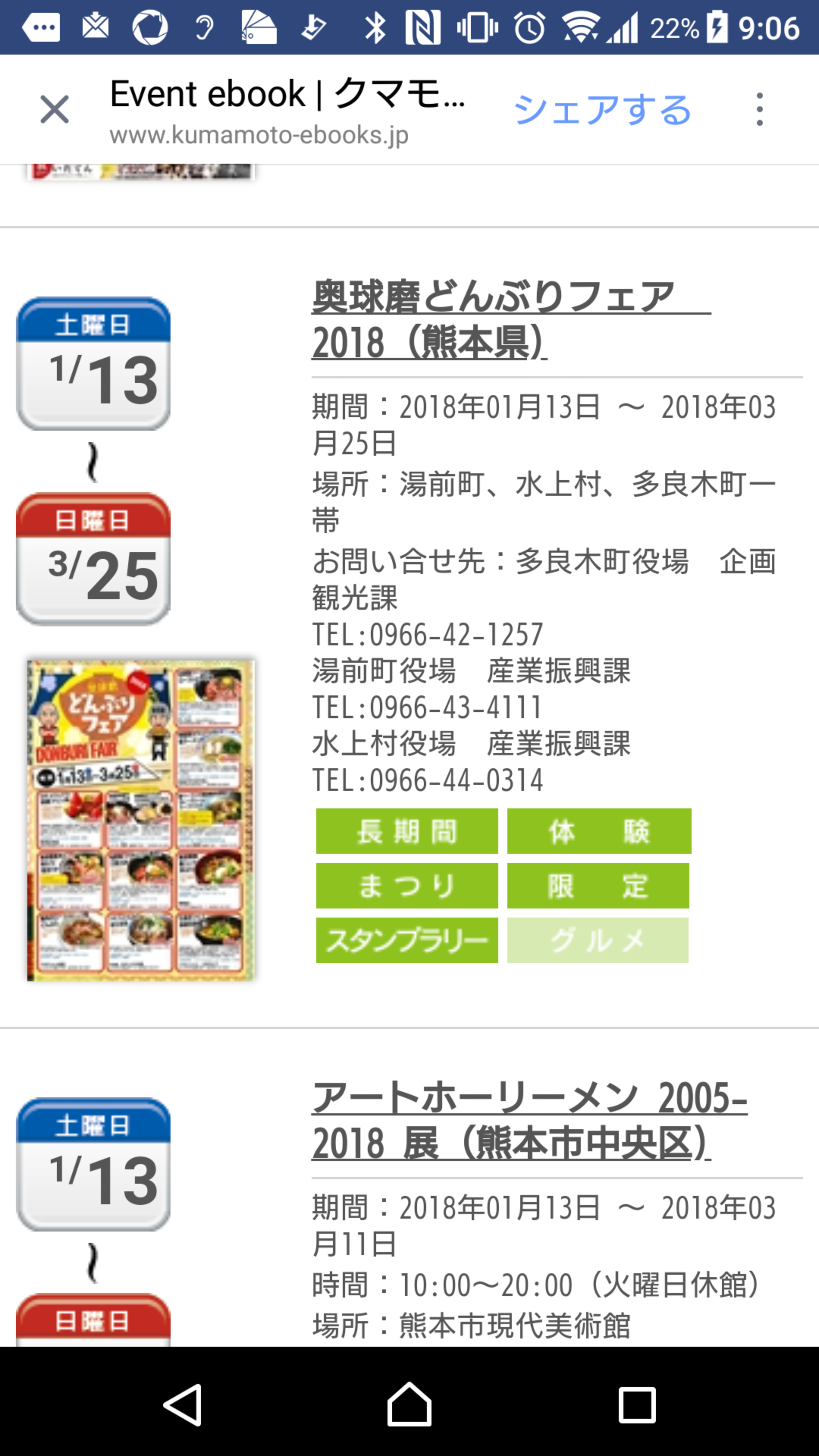This screenshot has height=1456, width=819.
Task: Go to the Android home screen
Action: point(409,1405)
